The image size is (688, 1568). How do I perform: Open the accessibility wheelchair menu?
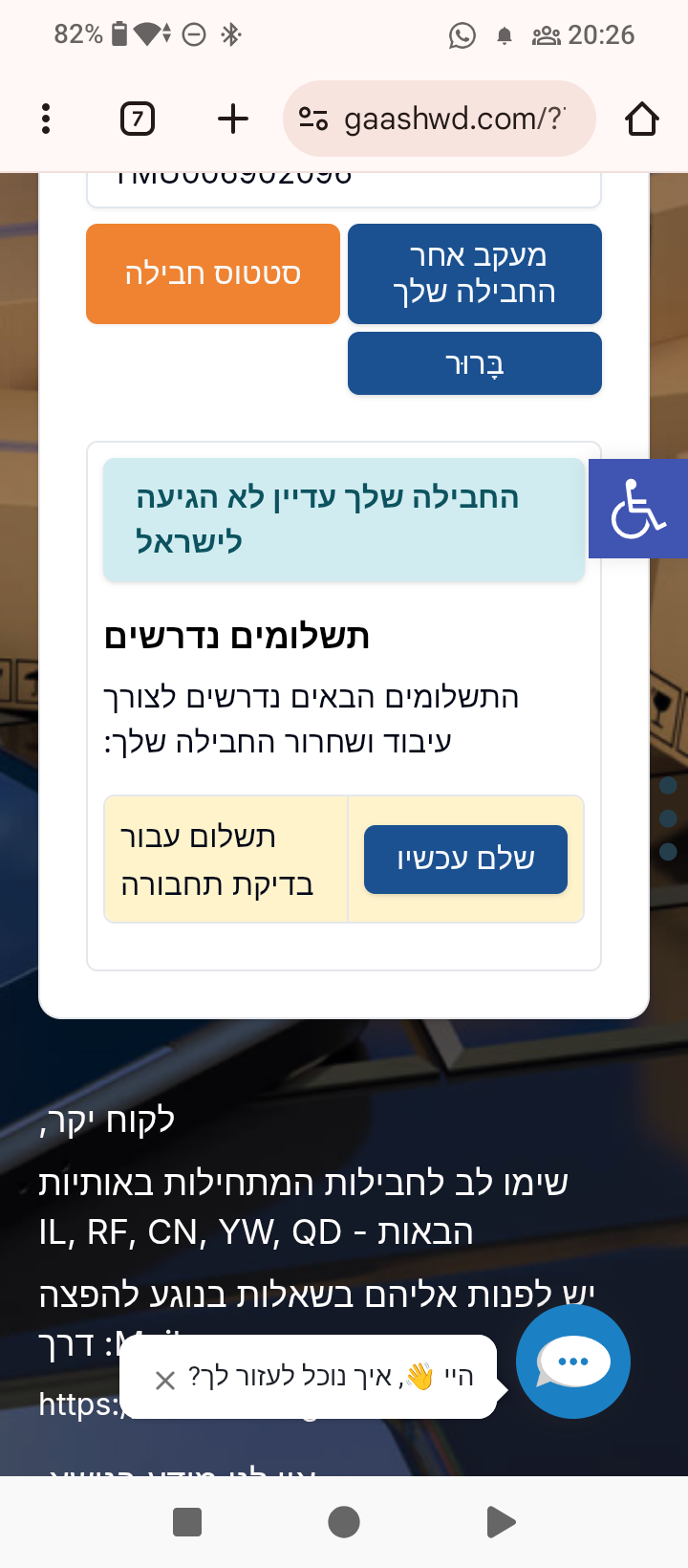(x=638, y=509)
